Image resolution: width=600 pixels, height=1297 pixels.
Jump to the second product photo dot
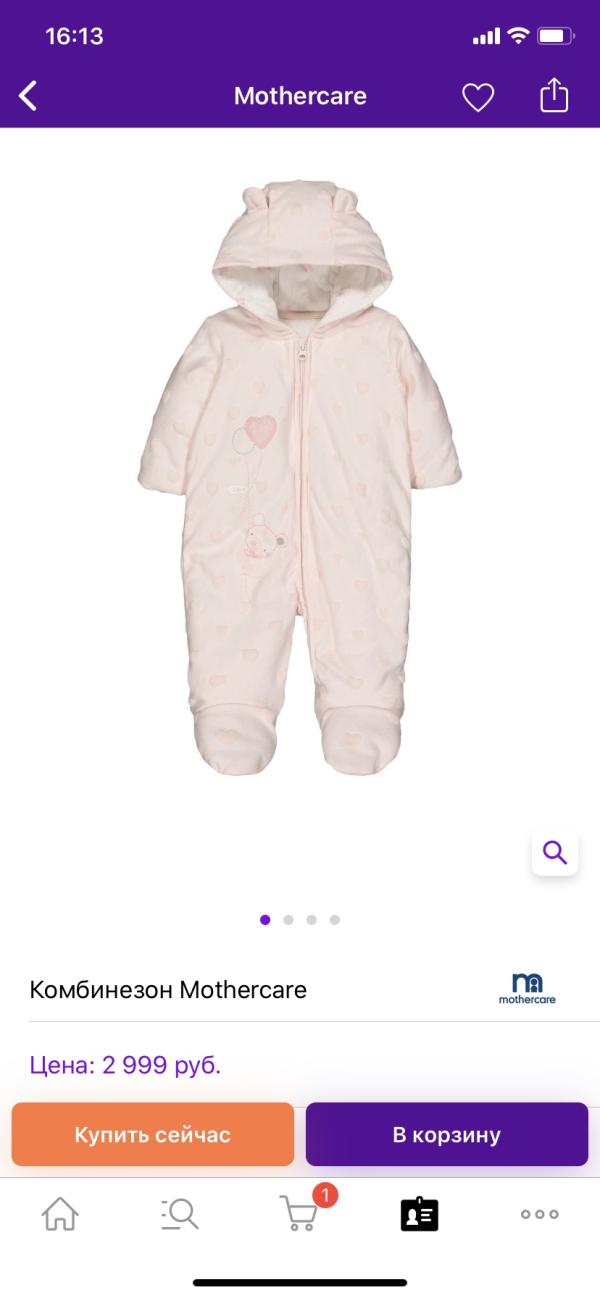pyautogui.click(x=288, y=920)
